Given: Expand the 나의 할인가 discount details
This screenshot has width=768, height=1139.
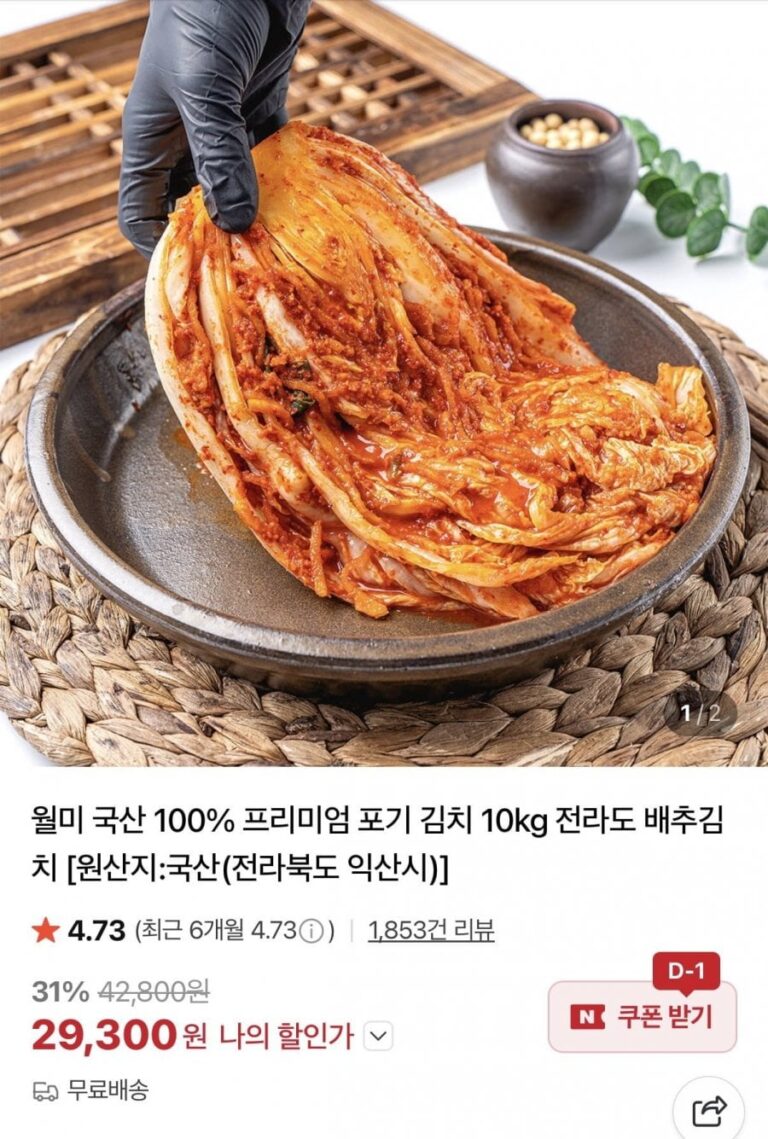Looking at the screenshot, I should pyautogui.click(x=377, y=1037).
